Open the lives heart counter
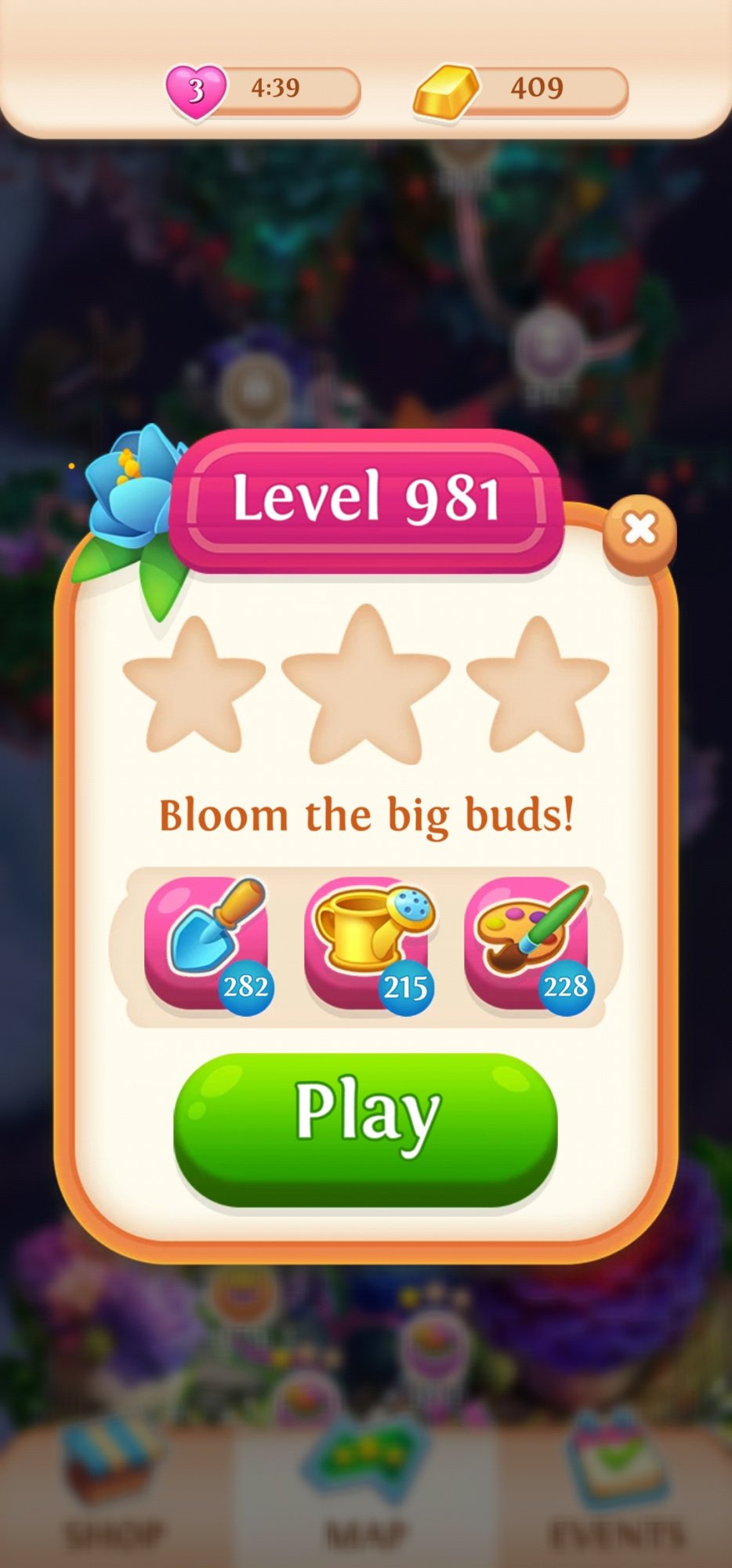Viewport: 732px width, 1568px height. click(x=196, y=91)
